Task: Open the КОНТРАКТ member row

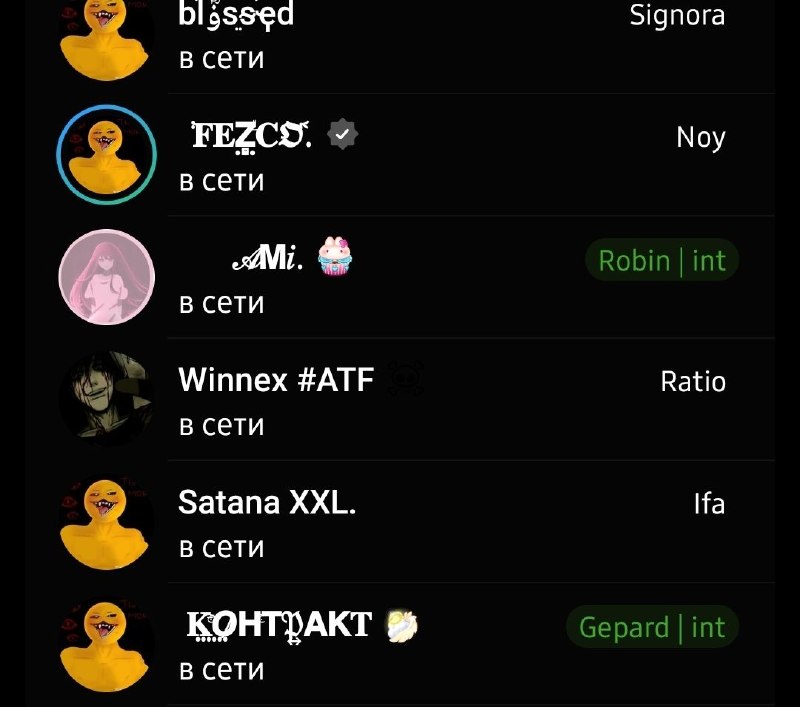Action: (401, 644)
